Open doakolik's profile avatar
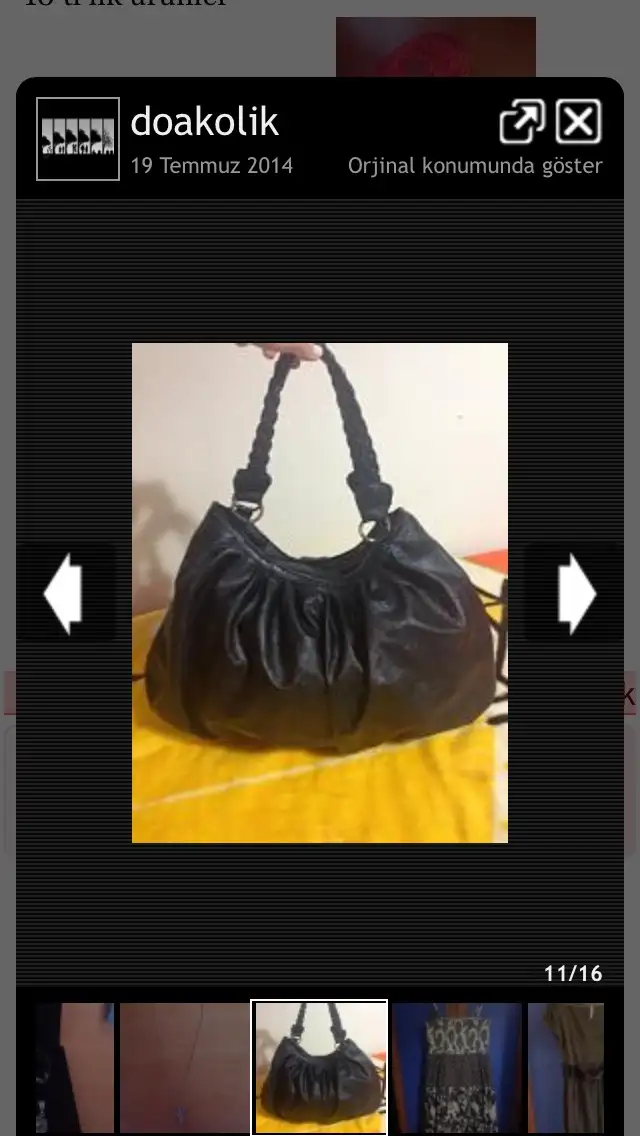The image size is (640, 1136). [x=78, y=139]
